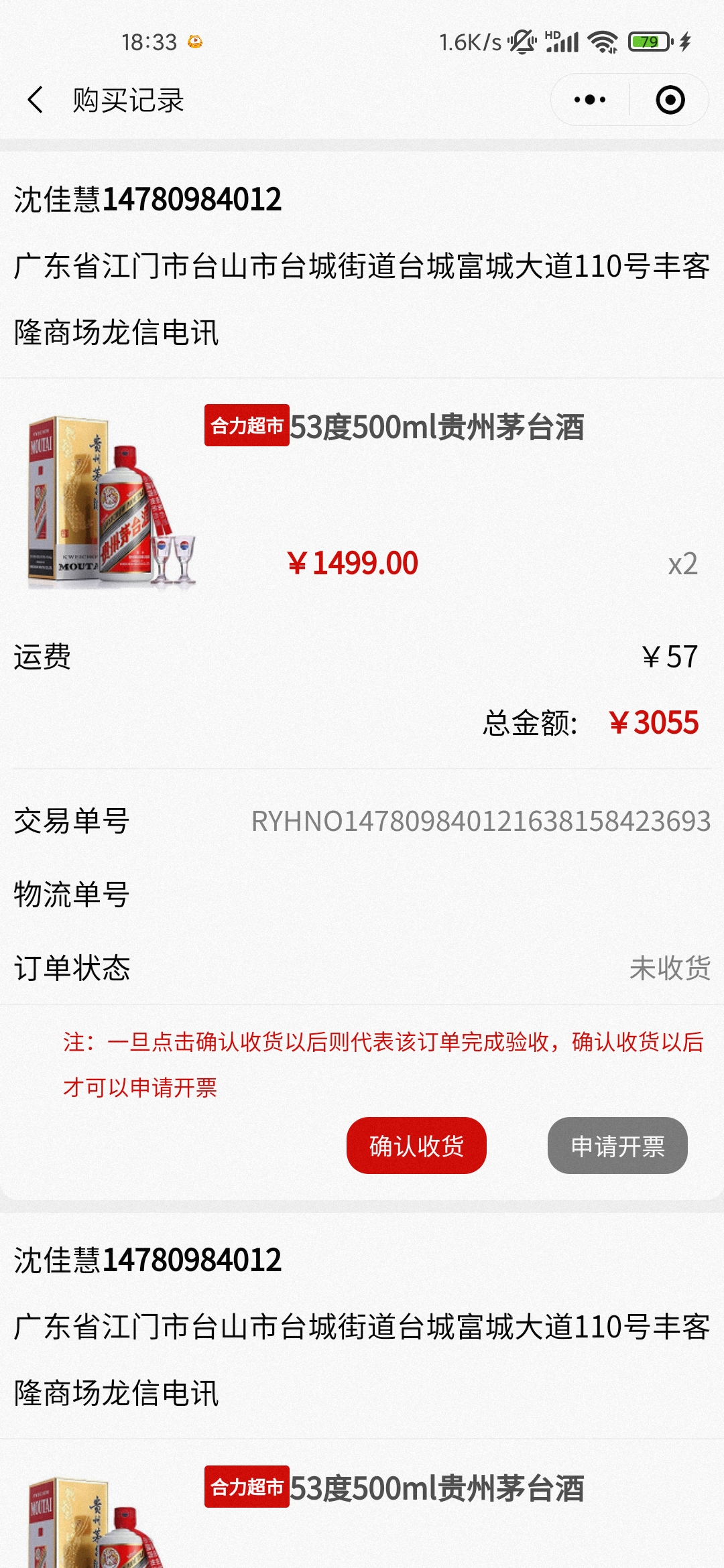
Task: Close the mini program via circle button
Action: [x=670, y=100]
